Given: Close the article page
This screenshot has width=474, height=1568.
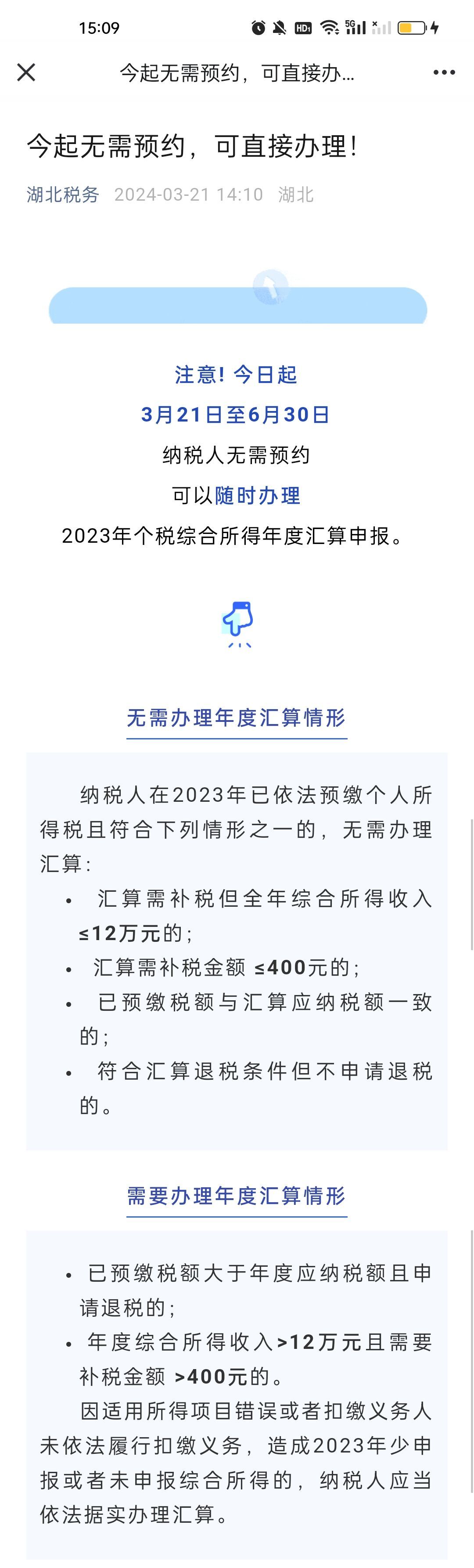Looking at the screenshot, I should tap(26, 72).
